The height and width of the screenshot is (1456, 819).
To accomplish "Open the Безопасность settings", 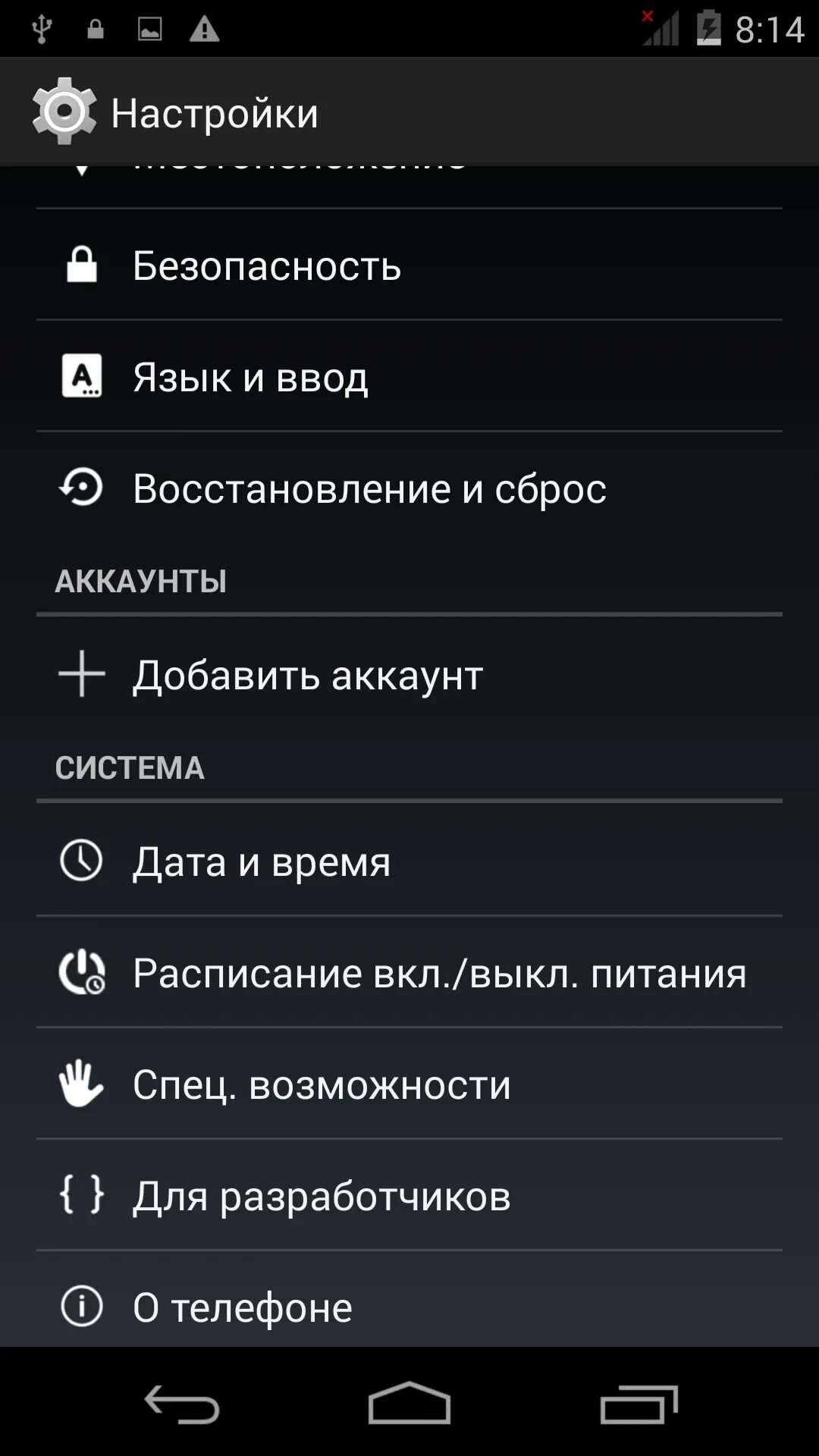I will [x=409, y=265].
